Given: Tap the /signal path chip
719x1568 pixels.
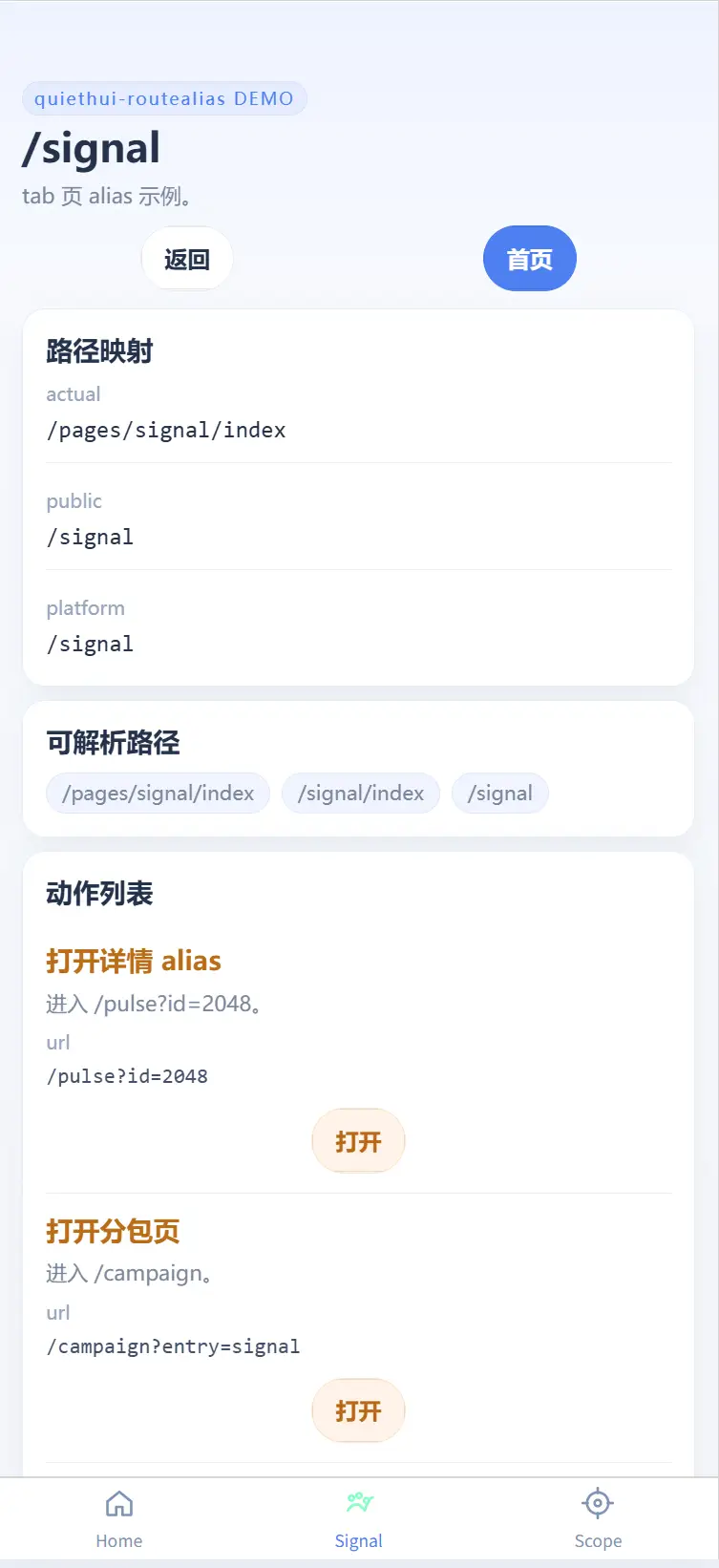Looking at the screenshot, I should [x=499, y=794].
